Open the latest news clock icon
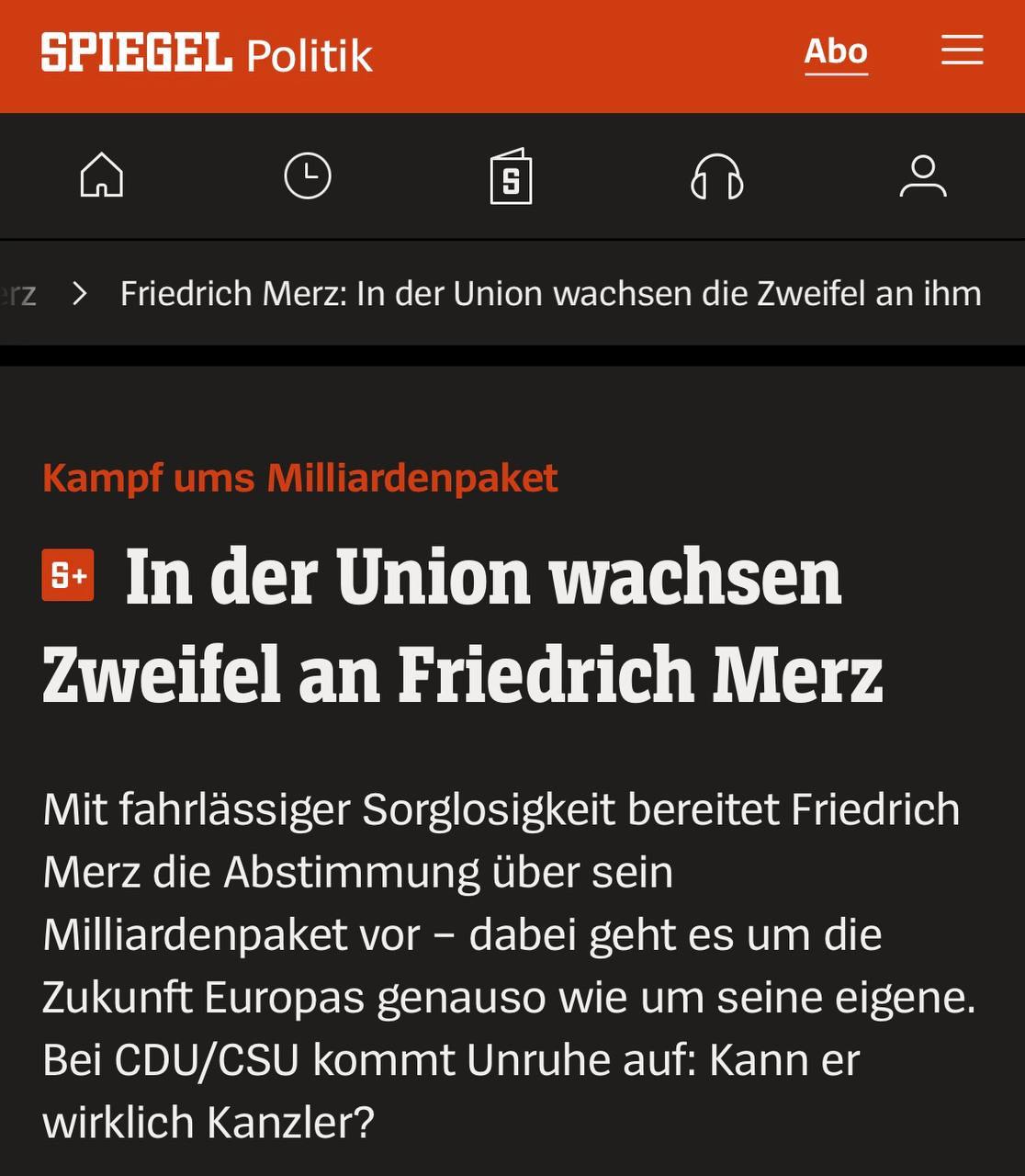This screenshot has height=1176, width=1025. pos(308,175)
